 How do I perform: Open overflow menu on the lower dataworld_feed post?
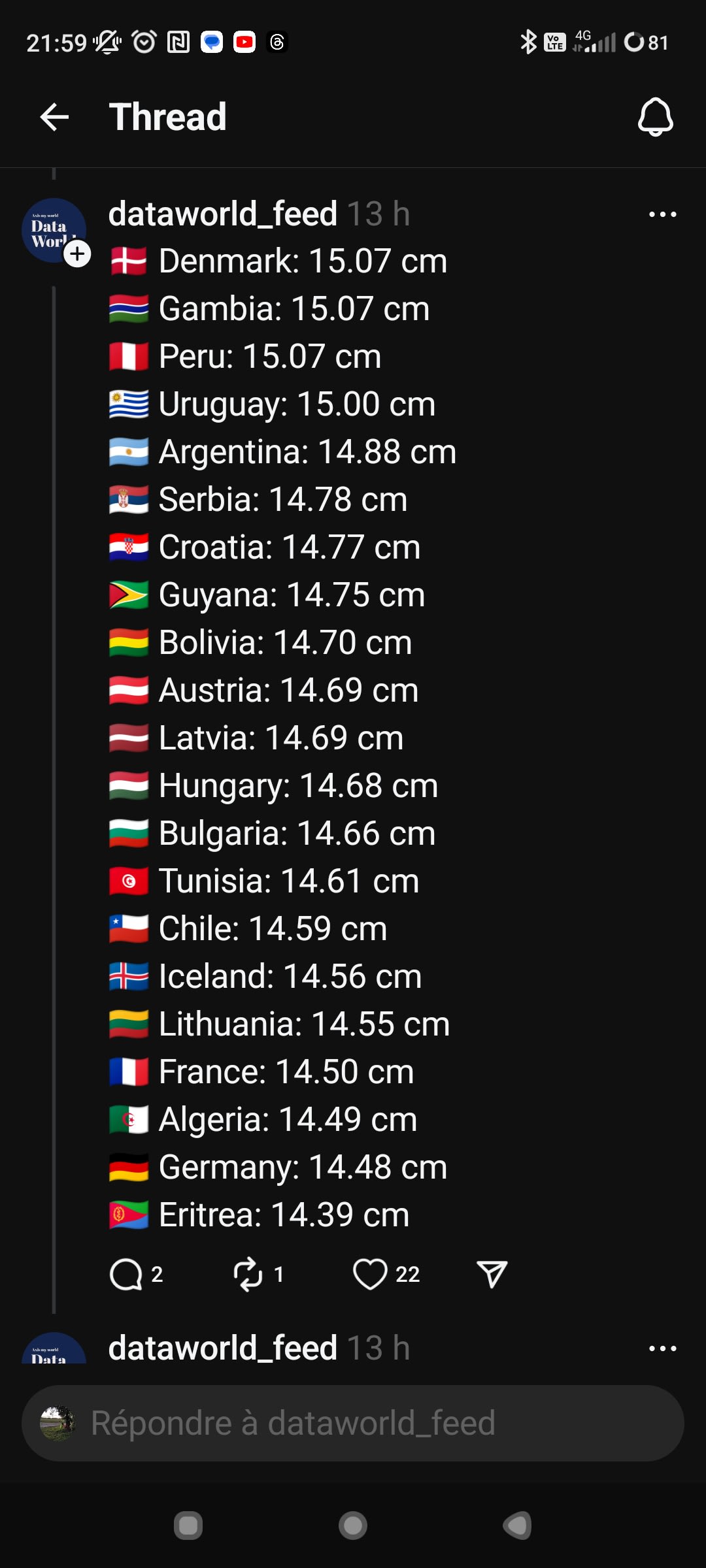pos(662,1348)
